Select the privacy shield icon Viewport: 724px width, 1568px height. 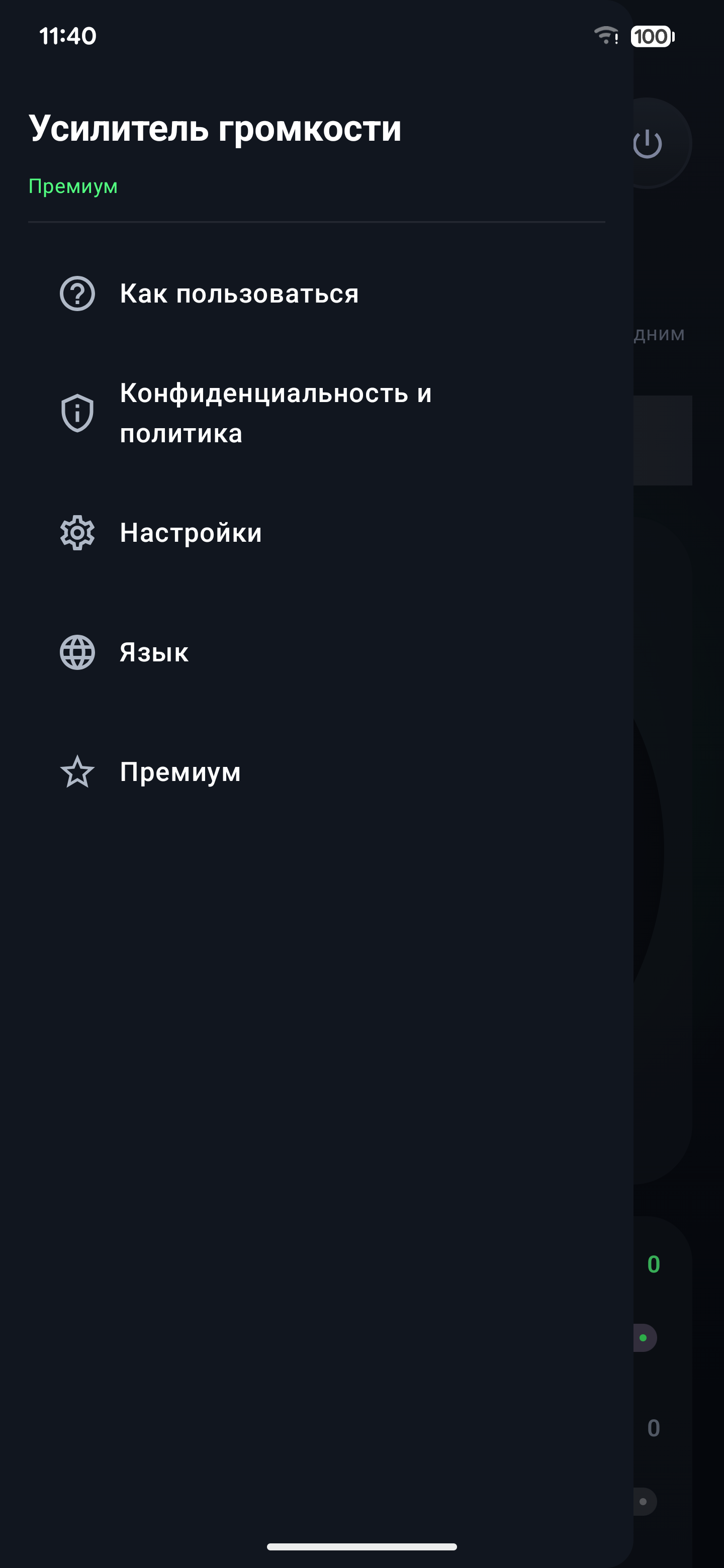pos(77,413)
